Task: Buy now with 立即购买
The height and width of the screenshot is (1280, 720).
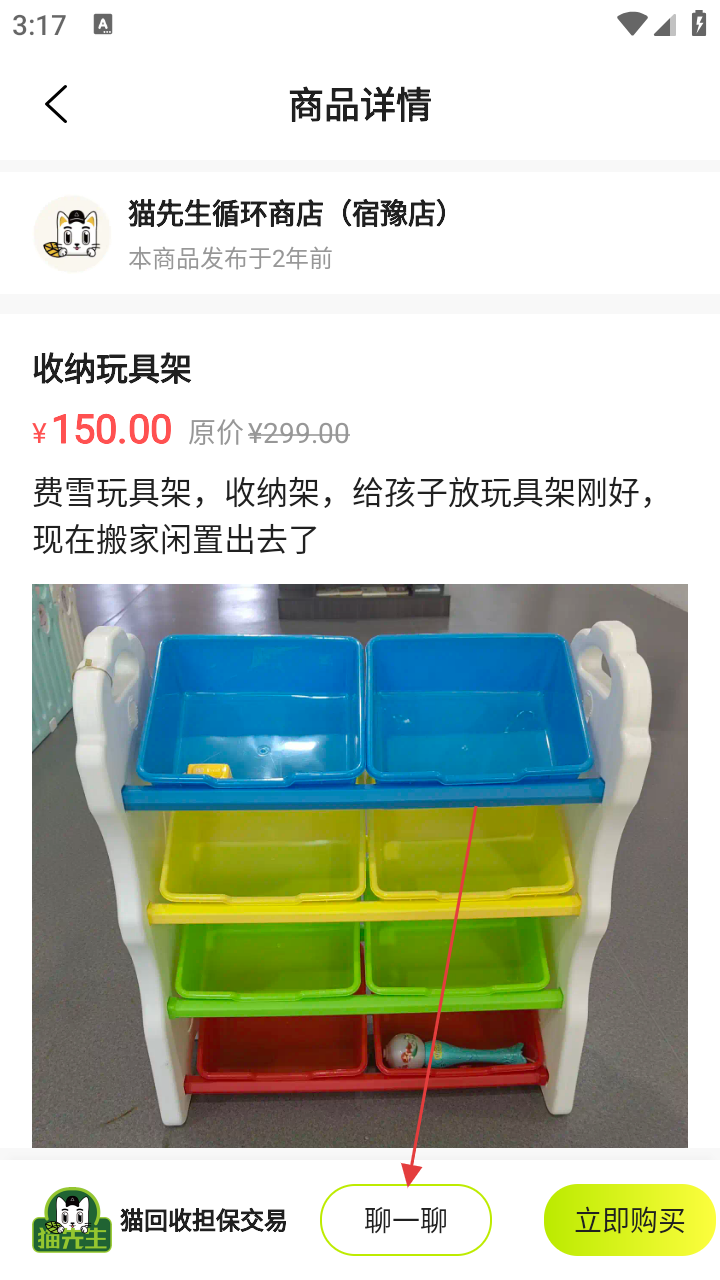Action: click(x=630, y=1220)
